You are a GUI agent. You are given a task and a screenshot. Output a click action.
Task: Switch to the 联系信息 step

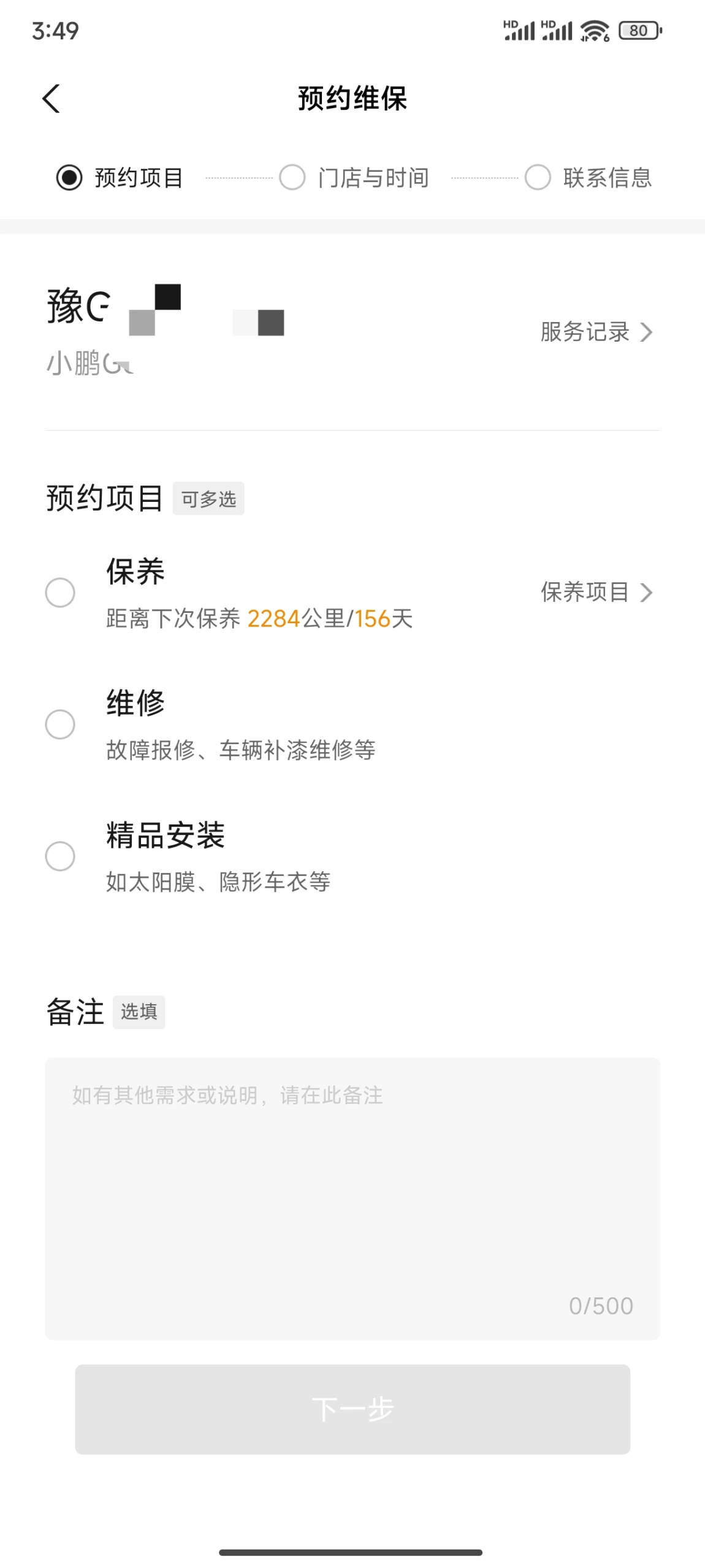coord(589,178)
